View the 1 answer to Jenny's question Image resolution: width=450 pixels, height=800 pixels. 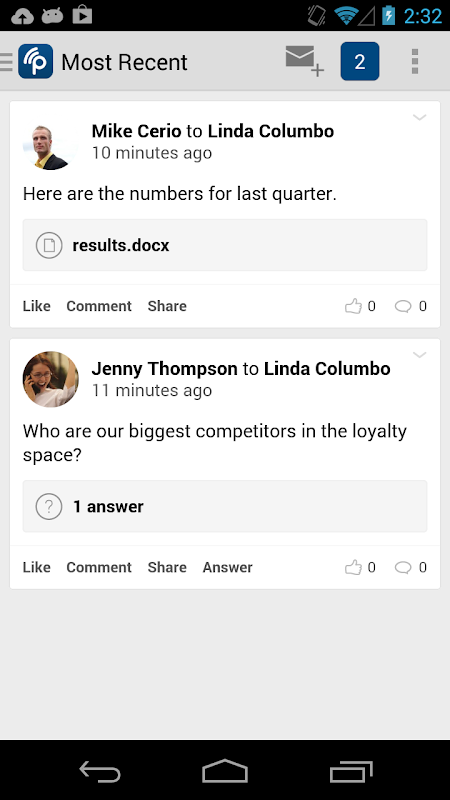pos(224,507)
